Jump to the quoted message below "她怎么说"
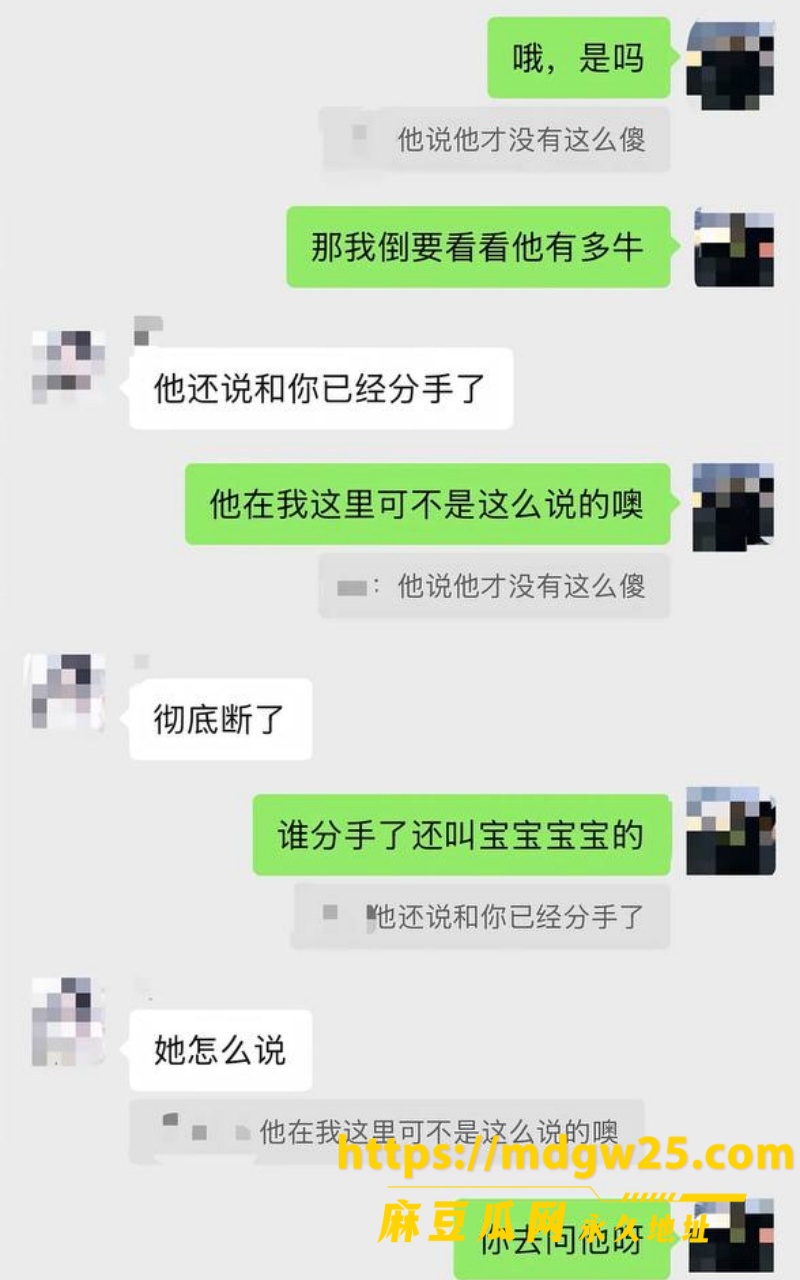Screen dimensions: 800x1280 387,1132
